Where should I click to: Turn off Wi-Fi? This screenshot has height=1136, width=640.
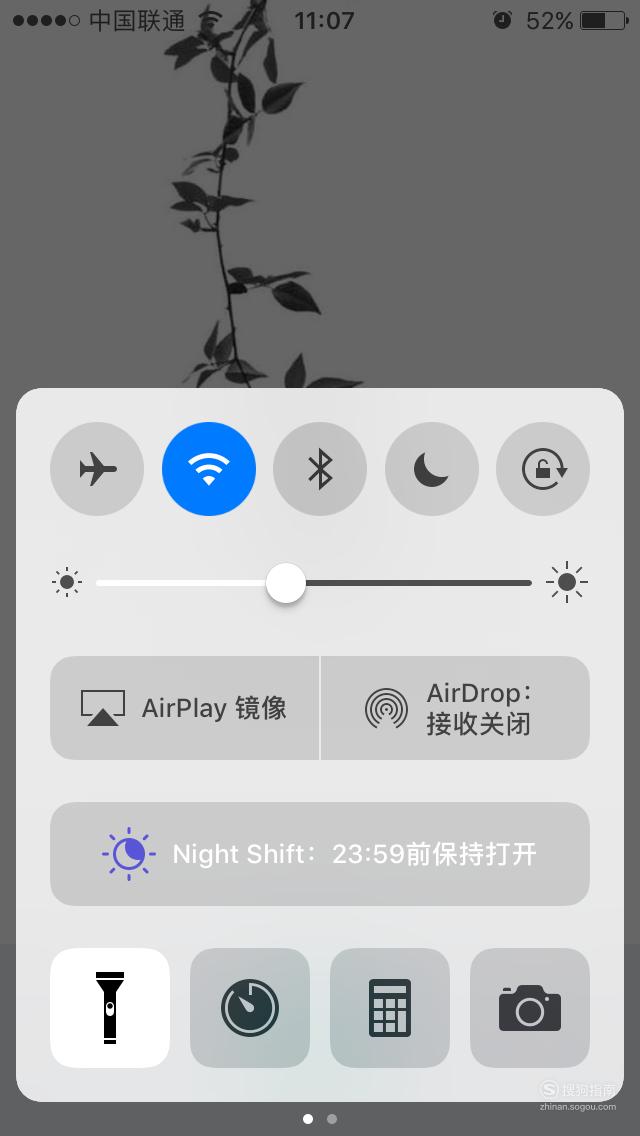pos(209,469)
